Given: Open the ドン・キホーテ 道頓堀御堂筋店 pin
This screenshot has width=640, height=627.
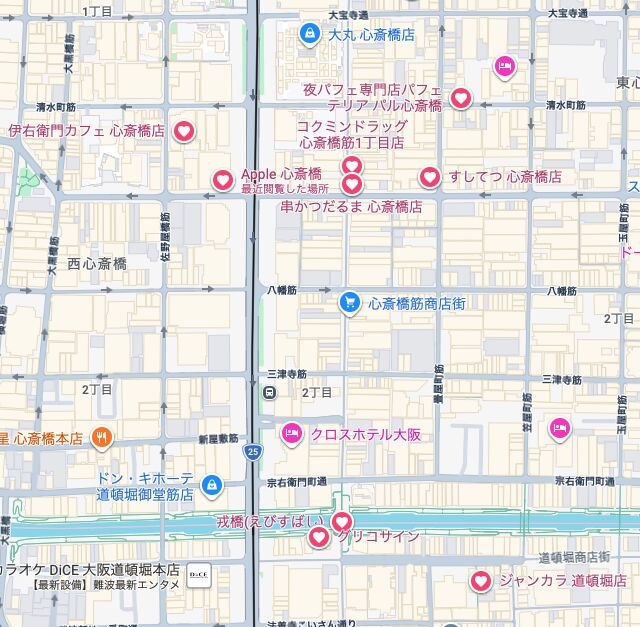Looking at the screenshot, I should point(211,486).
